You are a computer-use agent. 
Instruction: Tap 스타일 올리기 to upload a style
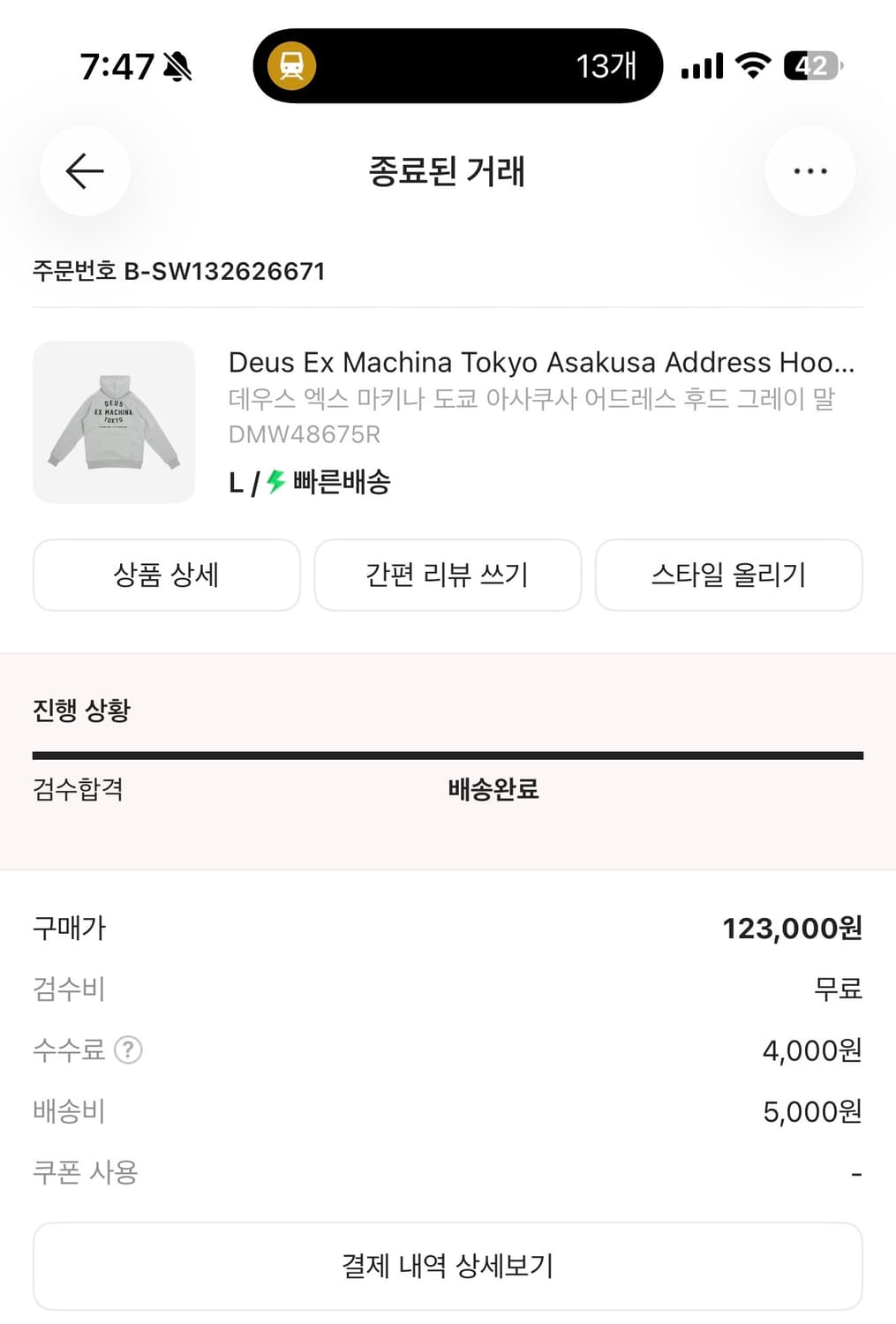[x=730, y=575]
